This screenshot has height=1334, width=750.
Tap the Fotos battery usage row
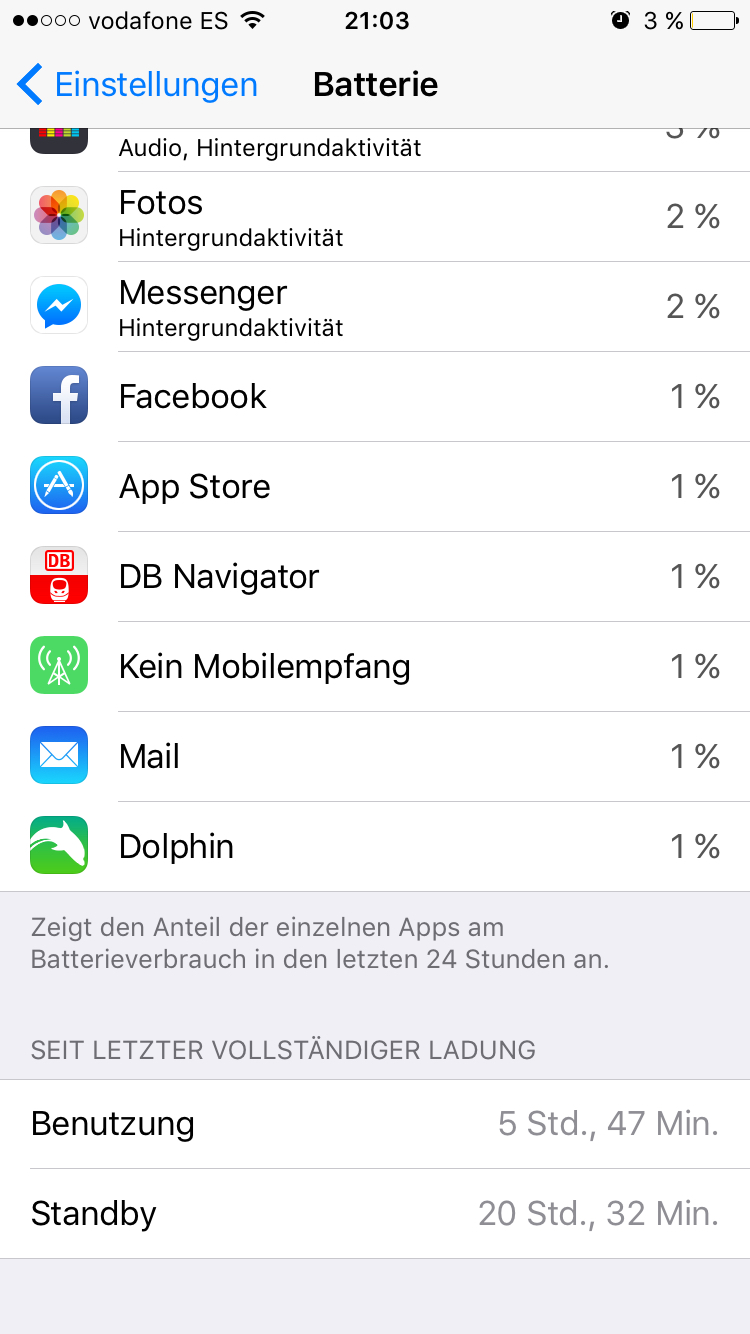pos(375,217)
